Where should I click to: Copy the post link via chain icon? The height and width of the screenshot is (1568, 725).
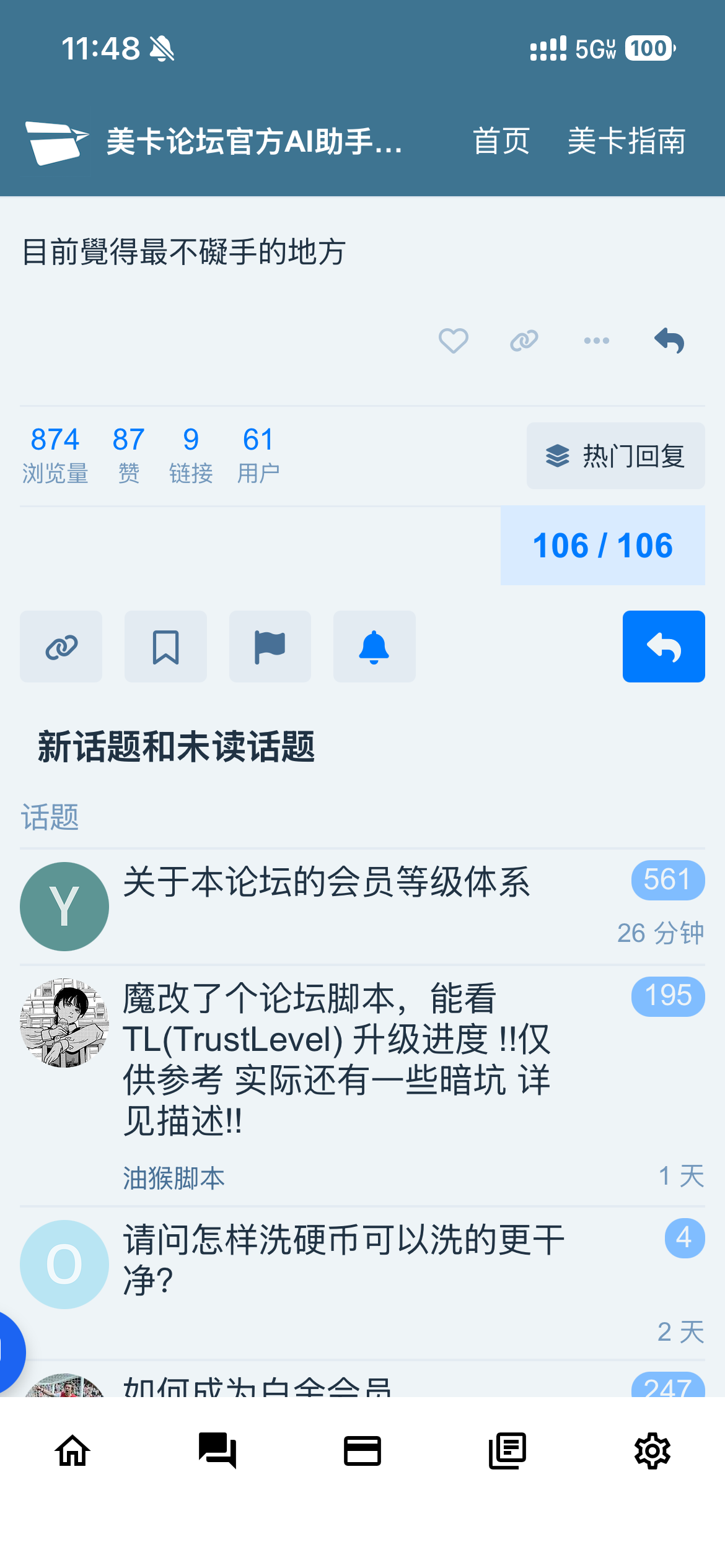[x=524, y=341]
